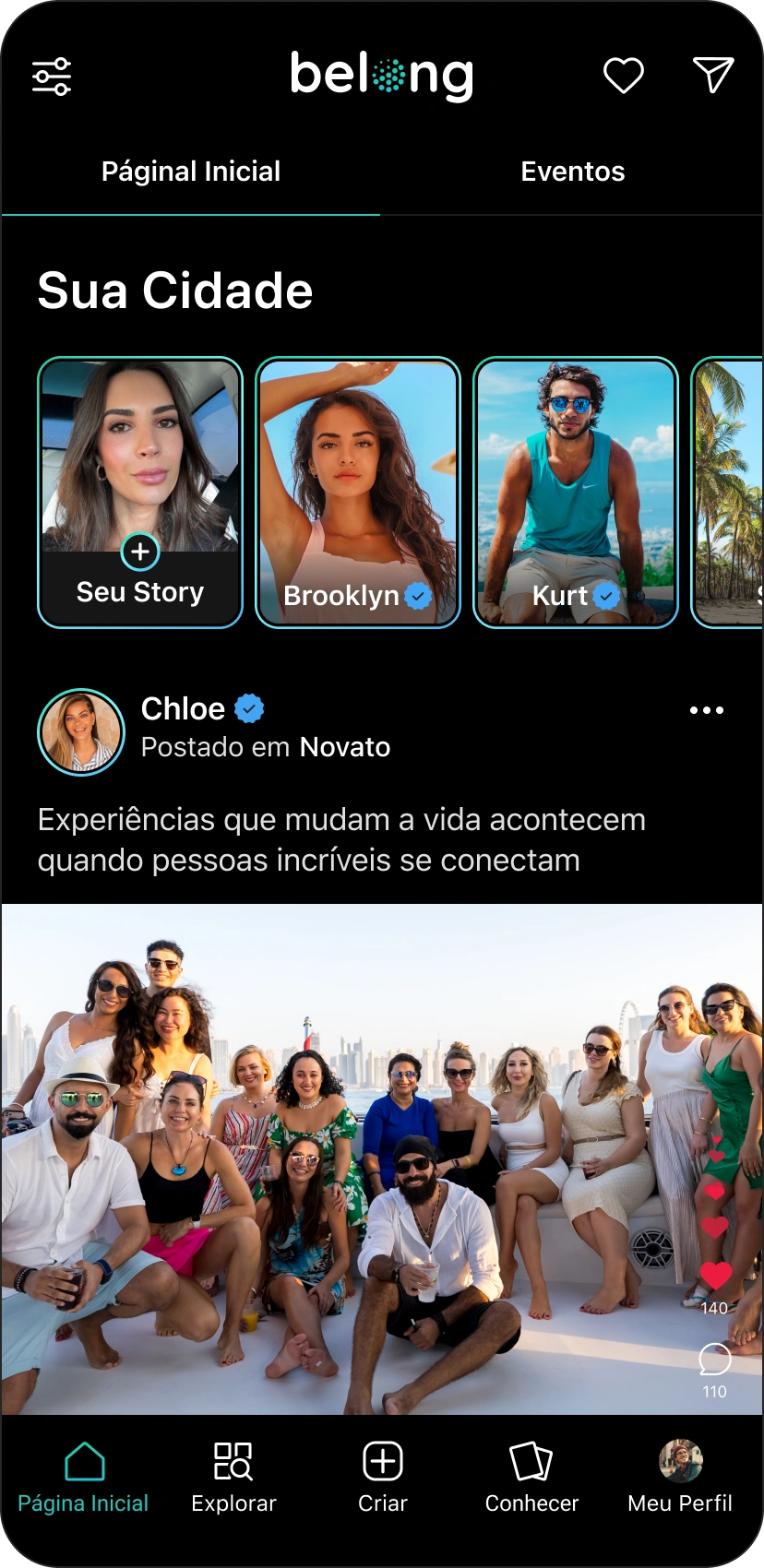Open the Novato location link
The width and height of the screenshot is (764, 1568).
(x=345, y=747)
